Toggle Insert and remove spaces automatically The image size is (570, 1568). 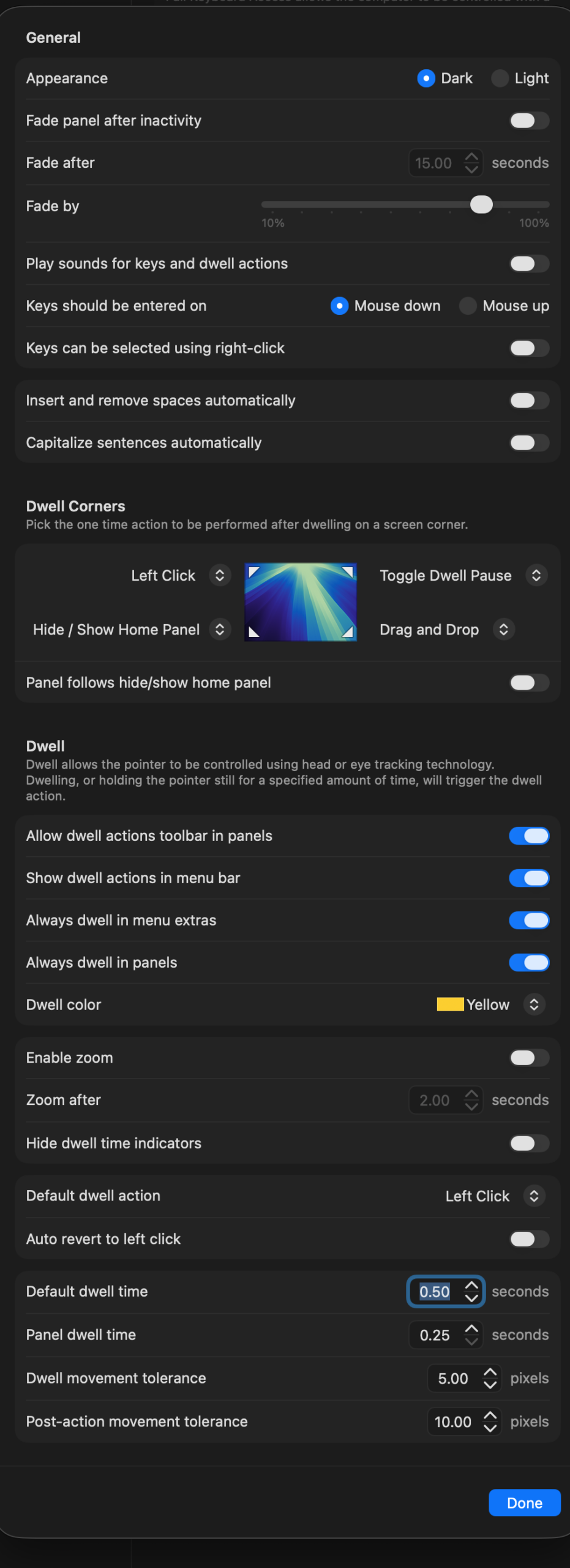pyautogui.click(x=529, y=401)
